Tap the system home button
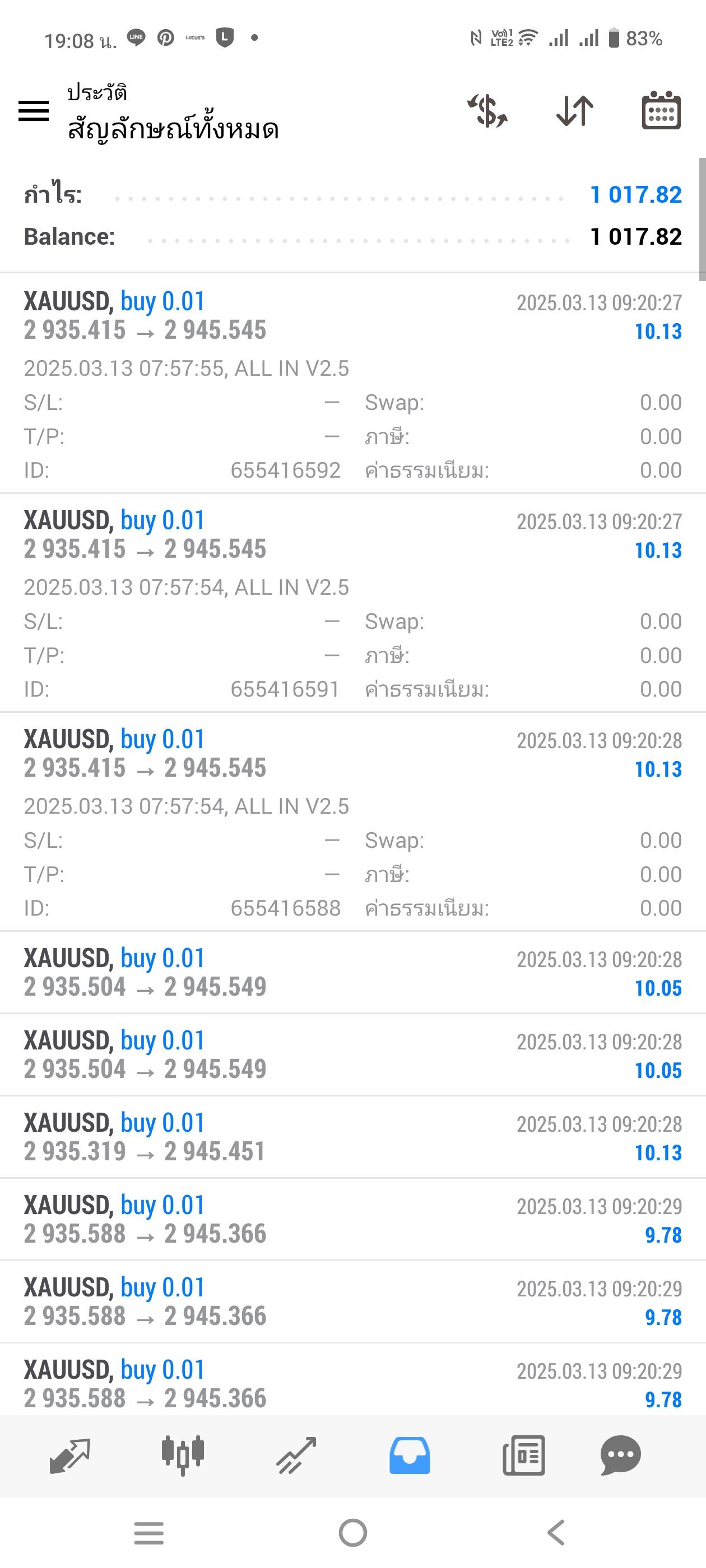Viewport: 706px width, 1568px height. (x=352, y=1533)
